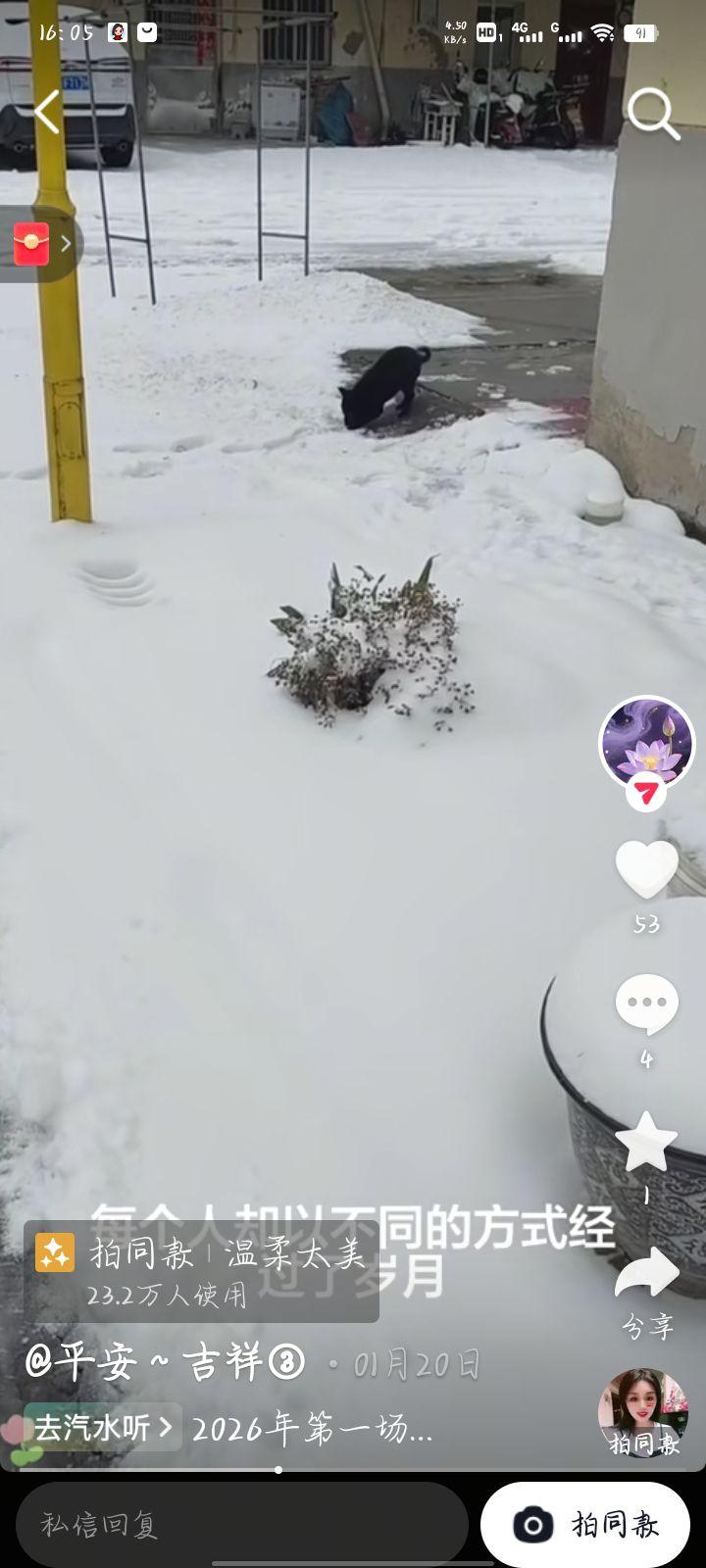The height and width of the screenshot is (1568, 706).
Task: Add this video to favorites
Action: (646, 1142)
